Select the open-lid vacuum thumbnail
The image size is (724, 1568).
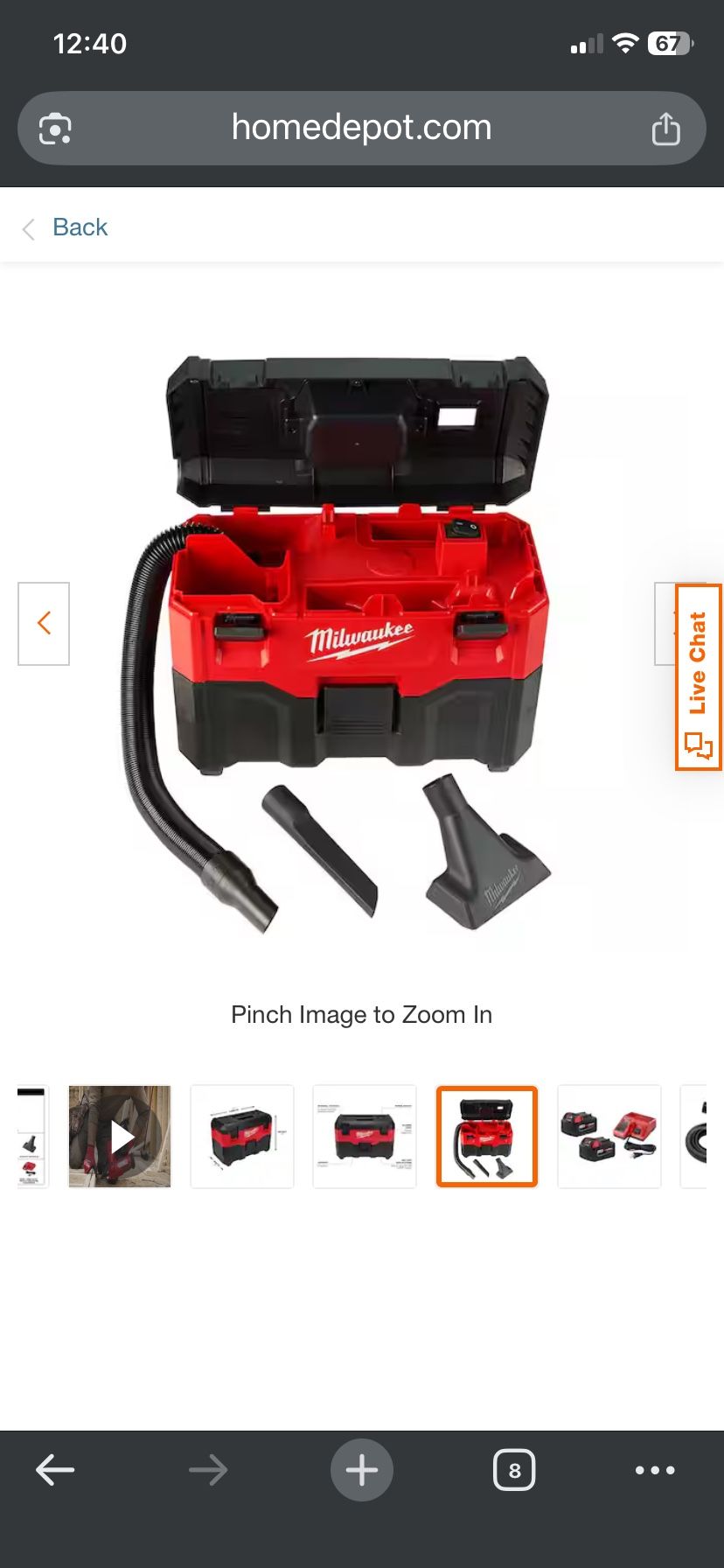pyautogui.click(x=487, y=1137)
